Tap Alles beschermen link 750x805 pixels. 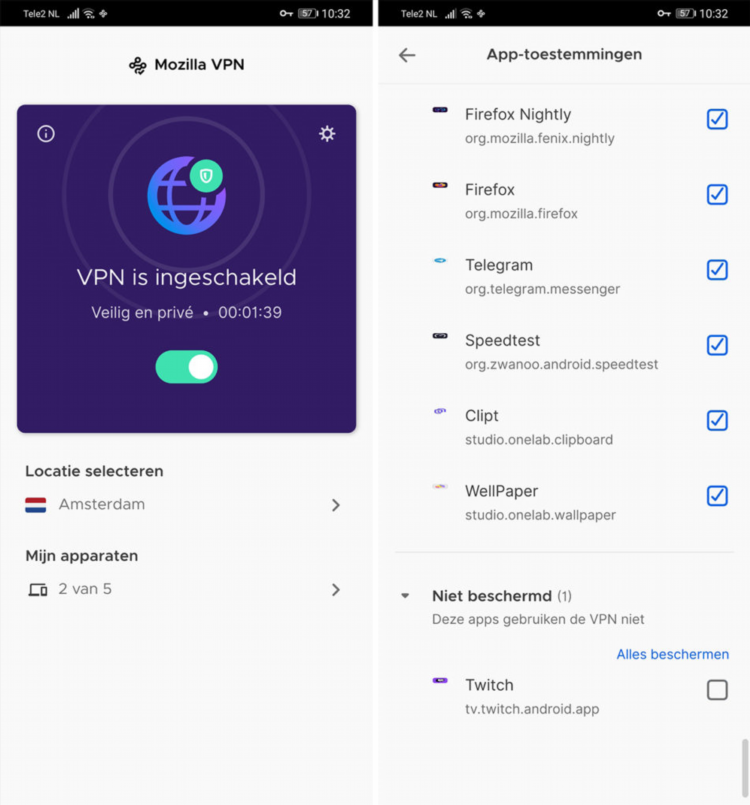tap(672, 655)
